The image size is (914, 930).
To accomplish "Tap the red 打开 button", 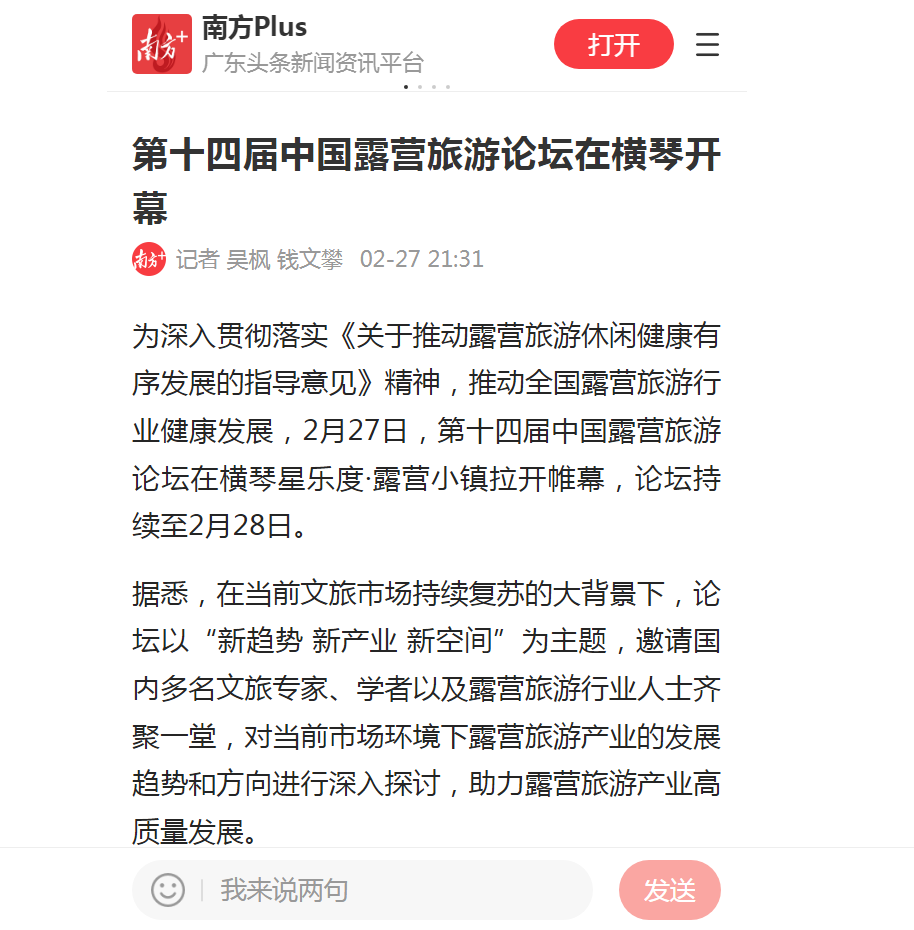I will point(613,45).
